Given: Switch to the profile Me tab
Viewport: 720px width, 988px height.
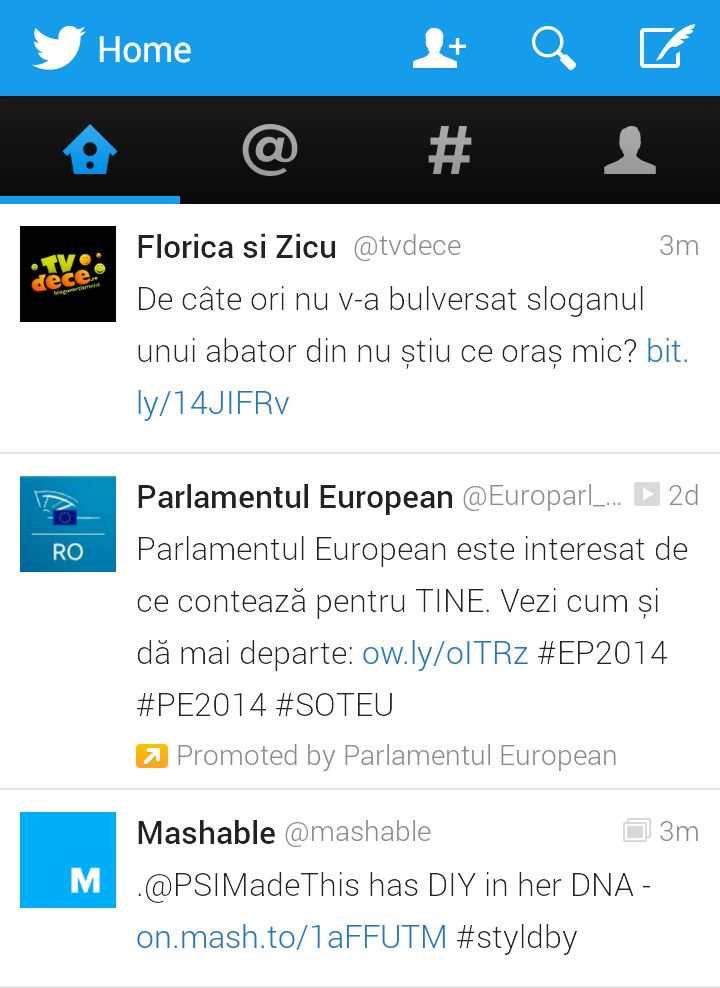Looking at the screenshot, I should pyautogui.click(x=630, y=151).
